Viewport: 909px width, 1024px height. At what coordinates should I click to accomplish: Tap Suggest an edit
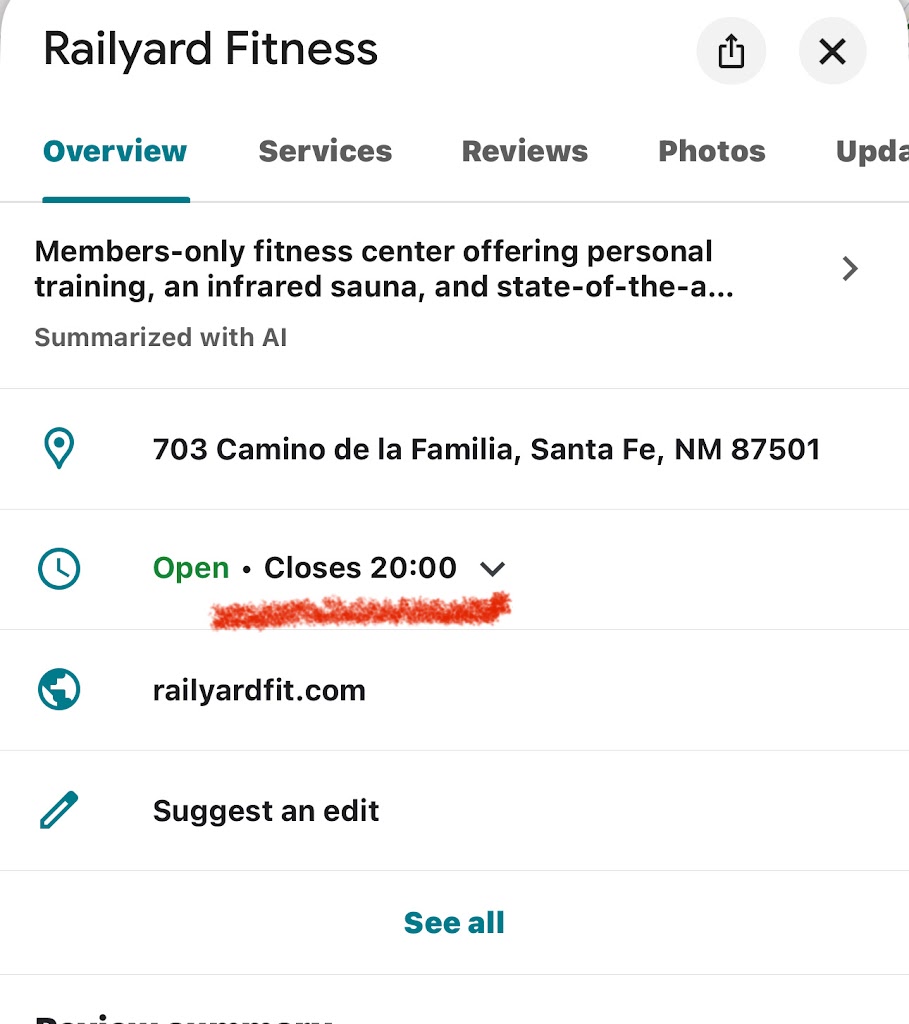coord(266,810)
